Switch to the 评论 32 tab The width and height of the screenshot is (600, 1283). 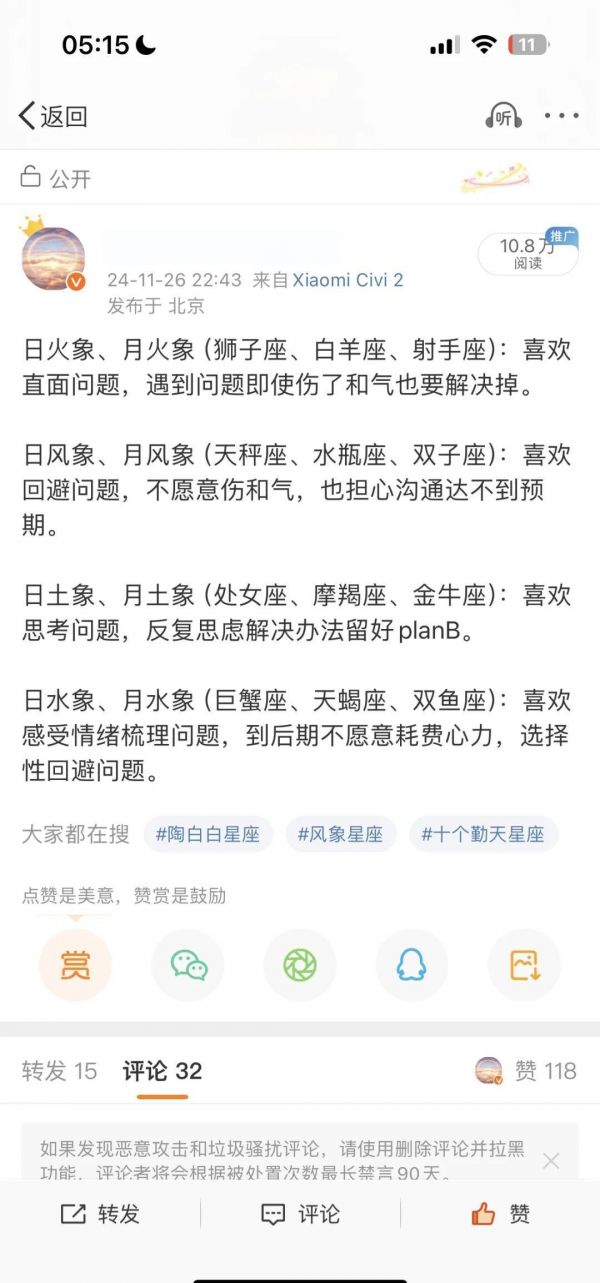162,1071
